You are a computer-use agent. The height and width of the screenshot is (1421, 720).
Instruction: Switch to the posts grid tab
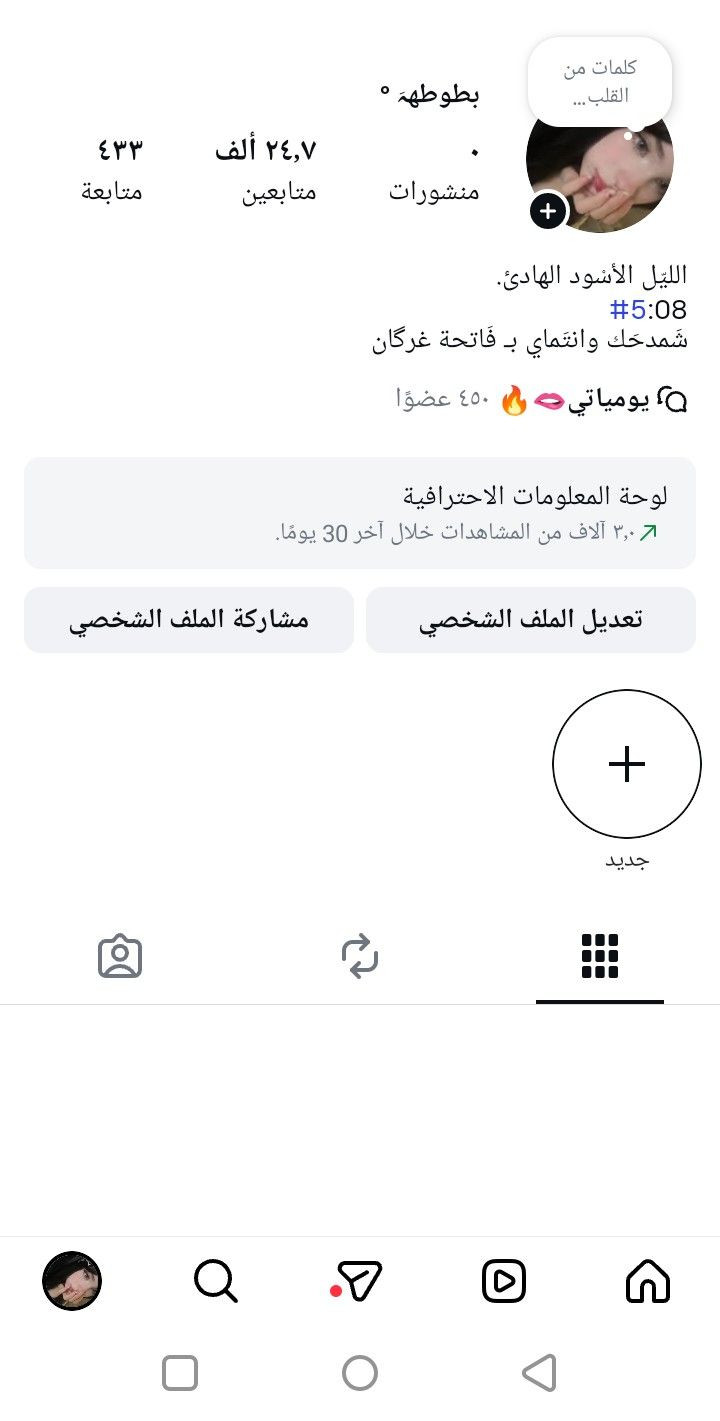600,957
